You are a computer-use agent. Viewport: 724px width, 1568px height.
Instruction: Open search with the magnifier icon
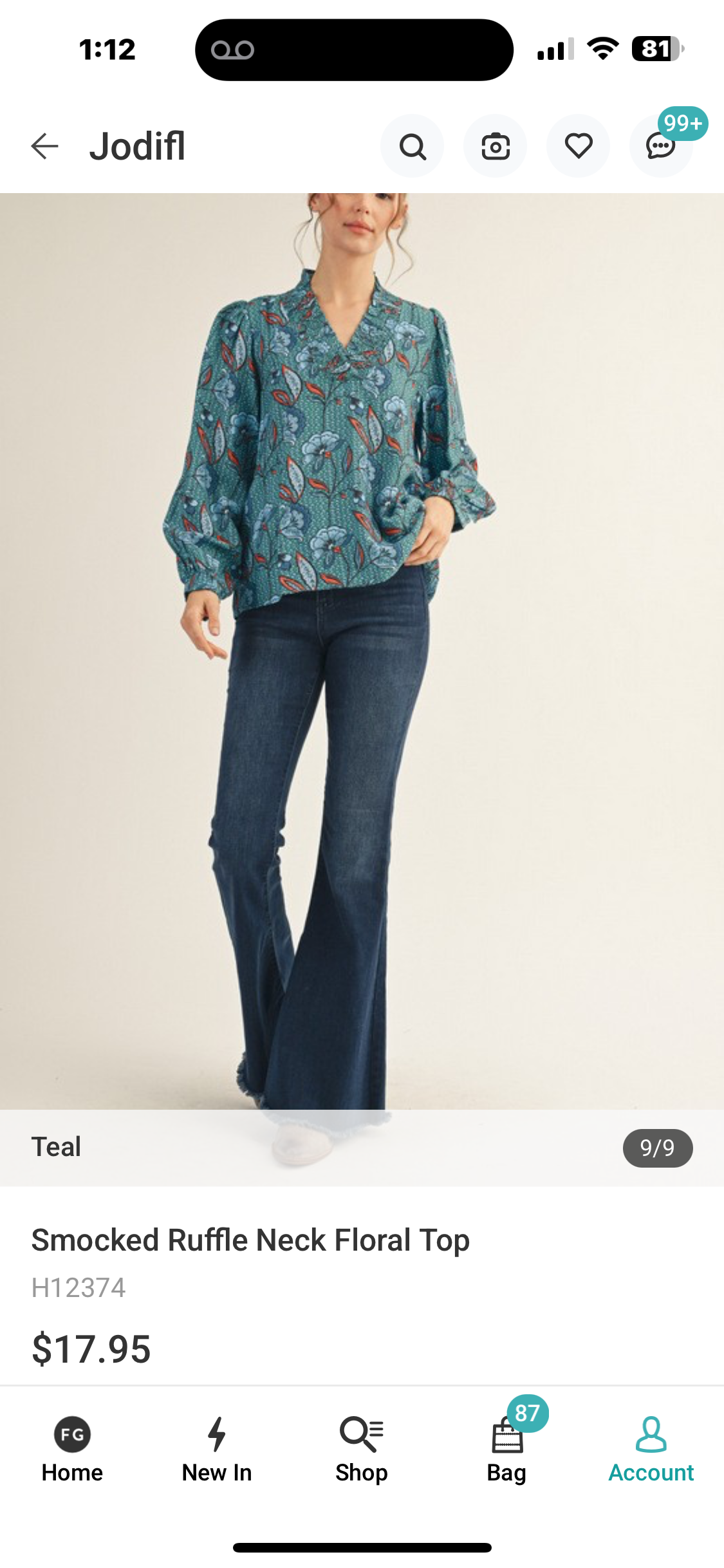pyautogui.click(x=412, y=146)
